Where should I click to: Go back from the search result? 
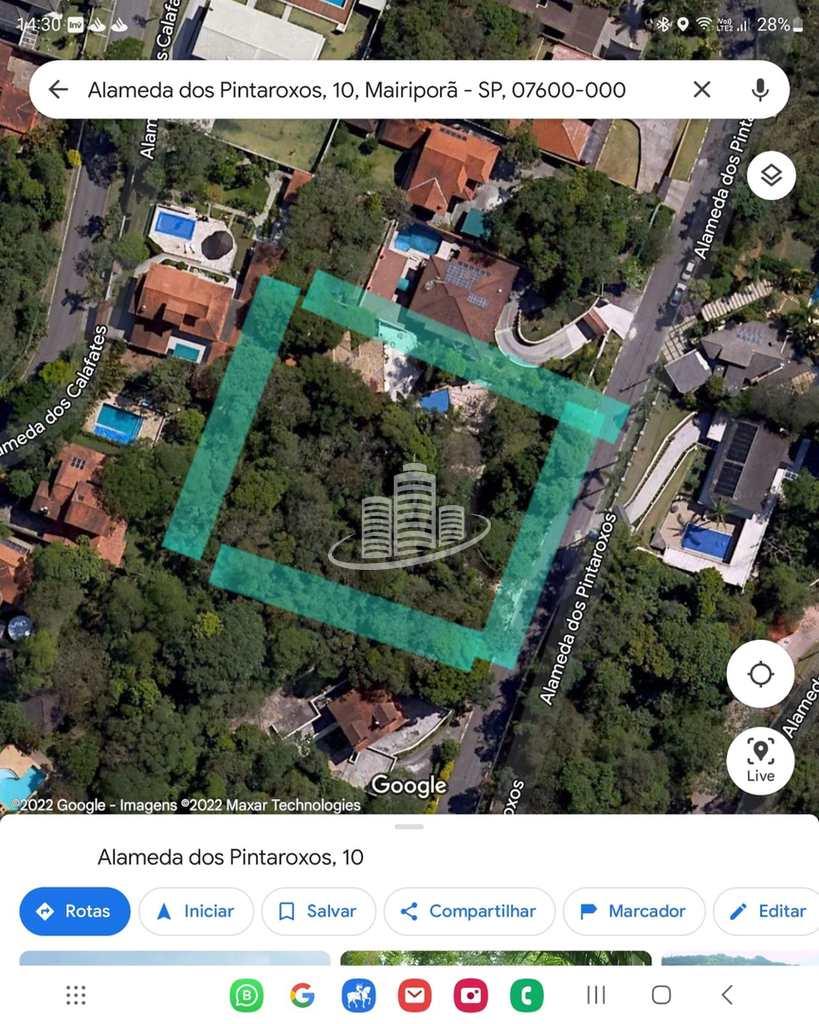click(x=58, y=90)
